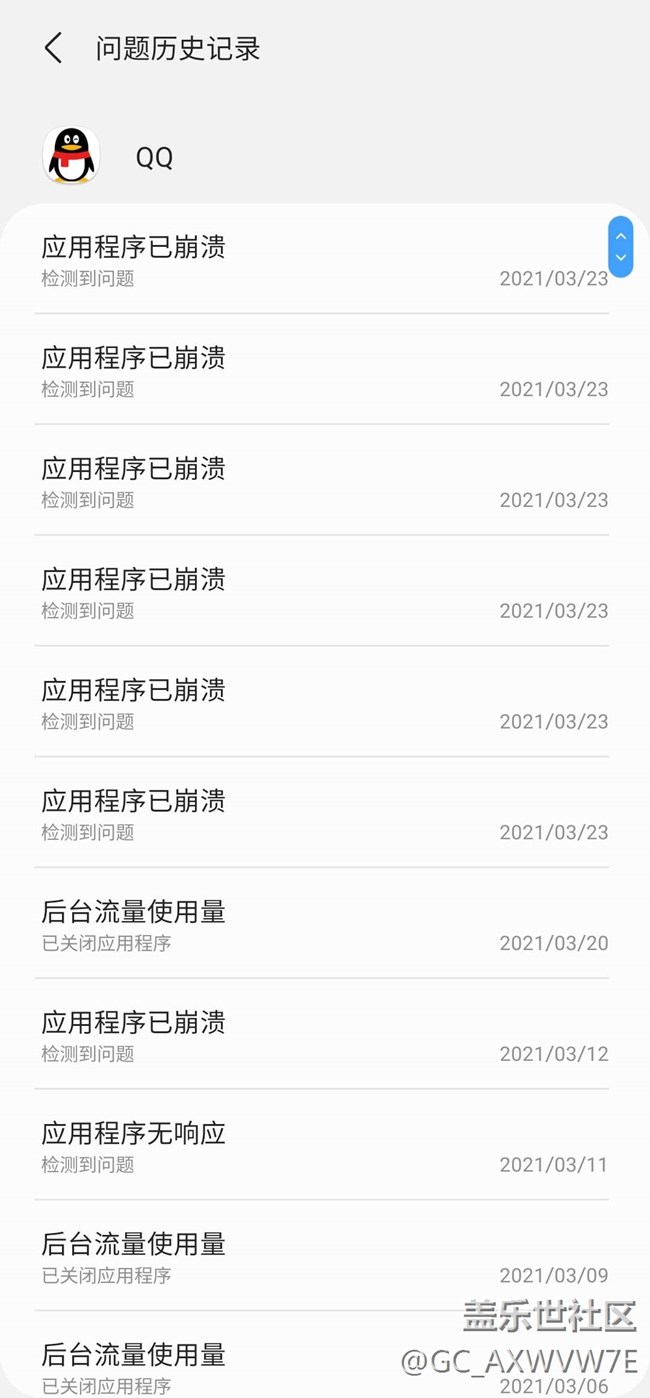Open the 后台流量使用量 entry dated 2021/03/09
This screenshot has height=1398, width=650.
point(322,1257)
